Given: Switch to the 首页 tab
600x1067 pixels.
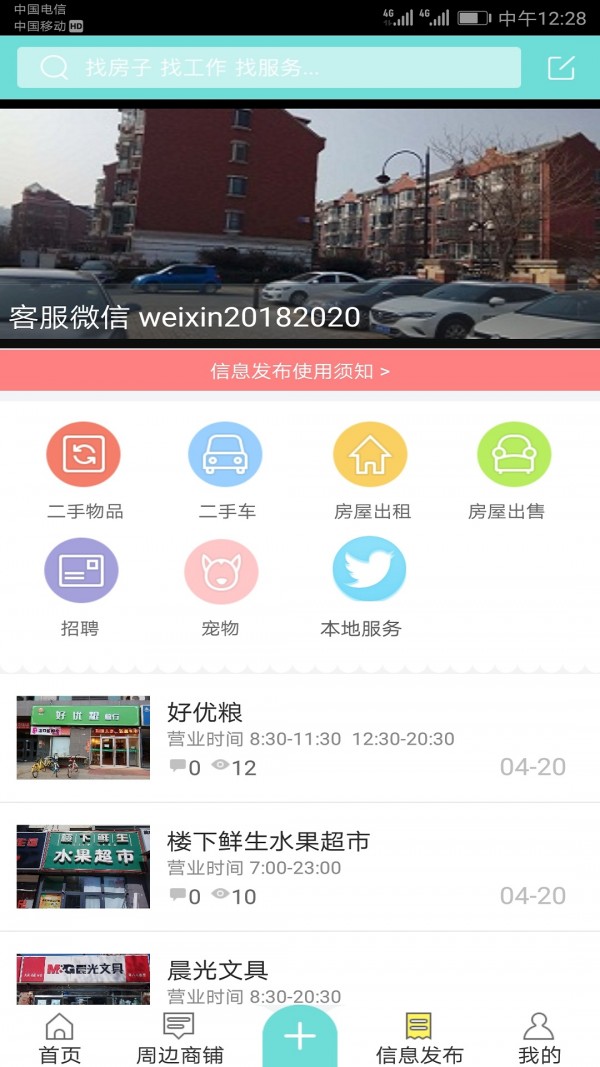Looking at the screenshot, I should click(60, 1038).
